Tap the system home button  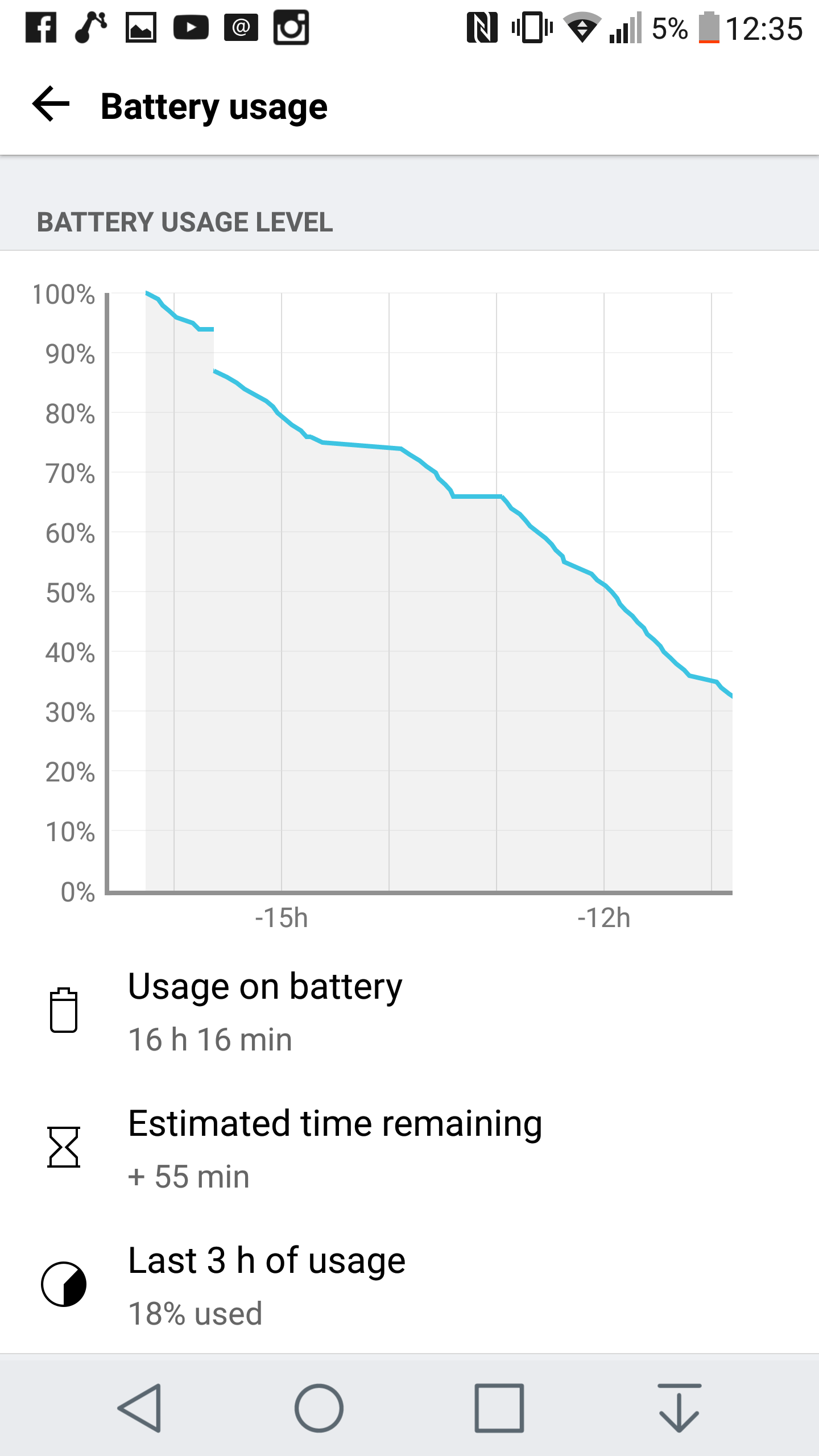[319, 1408]
